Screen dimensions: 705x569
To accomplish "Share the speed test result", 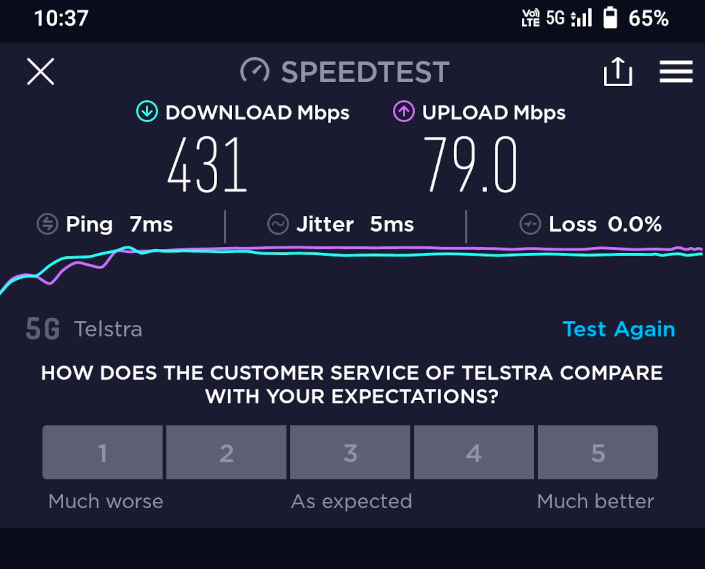I will coord(617,72).
